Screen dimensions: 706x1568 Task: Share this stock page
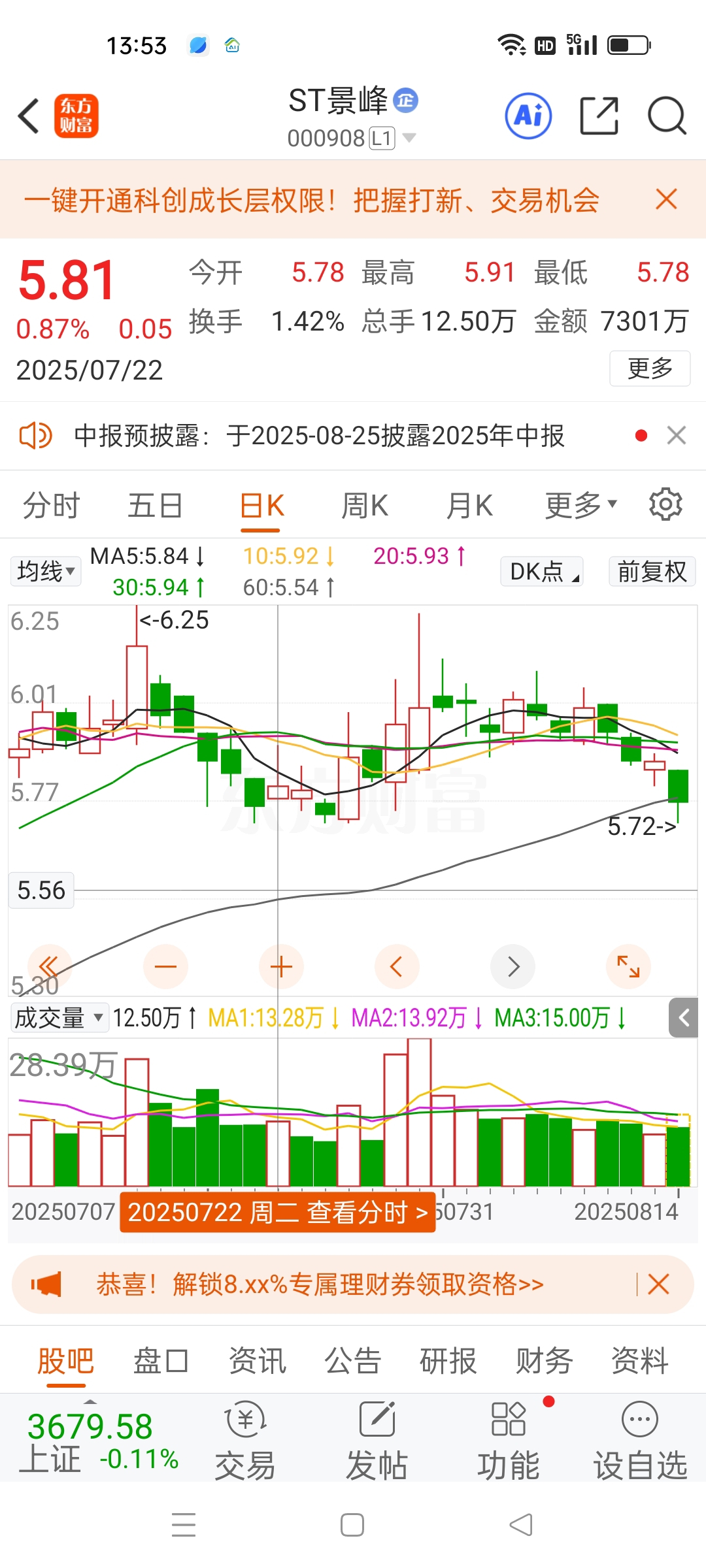pos(599,116)
